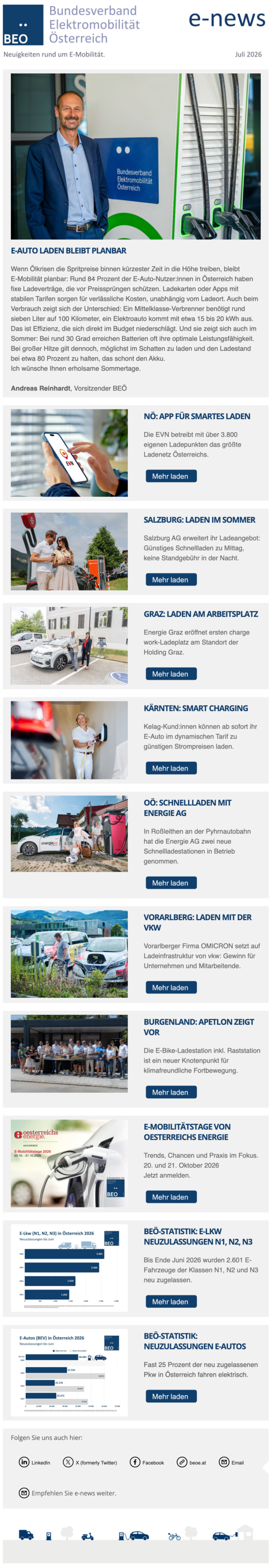Open Mehr laden for Kärnten: Smart Charging
Screen dimensions: 274x1568
pyautogui.click(x=170, y=768)
